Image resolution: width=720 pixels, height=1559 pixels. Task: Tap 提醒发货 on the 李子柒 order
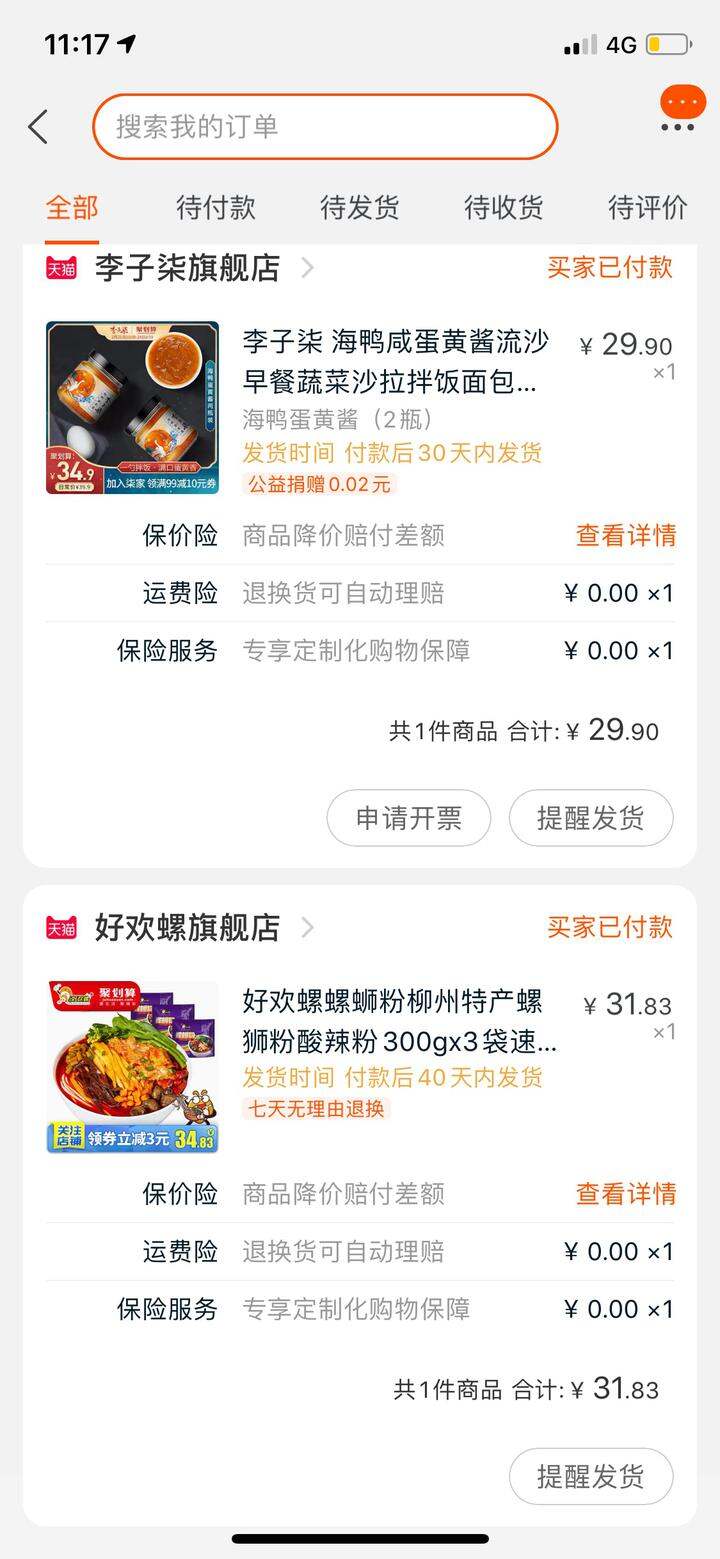[x=591, y=818]
